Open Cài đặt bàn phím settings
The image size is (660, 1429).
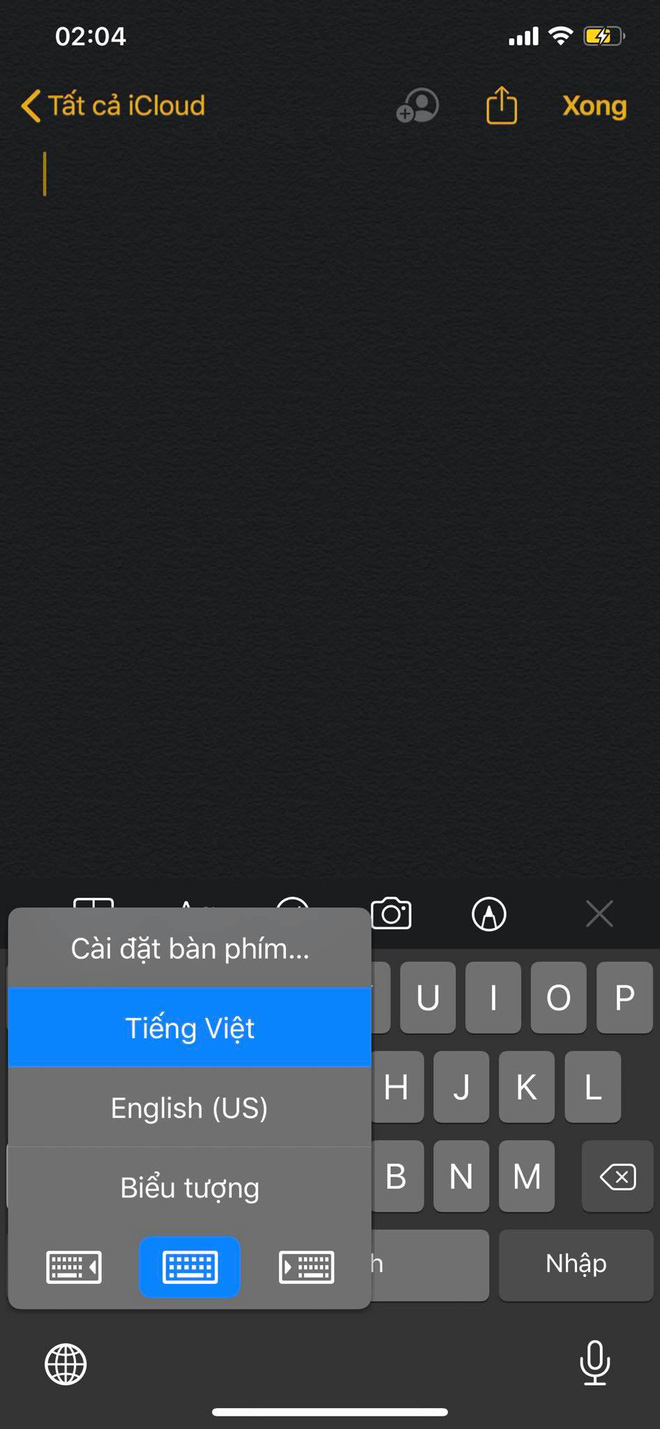coord(190,948)
